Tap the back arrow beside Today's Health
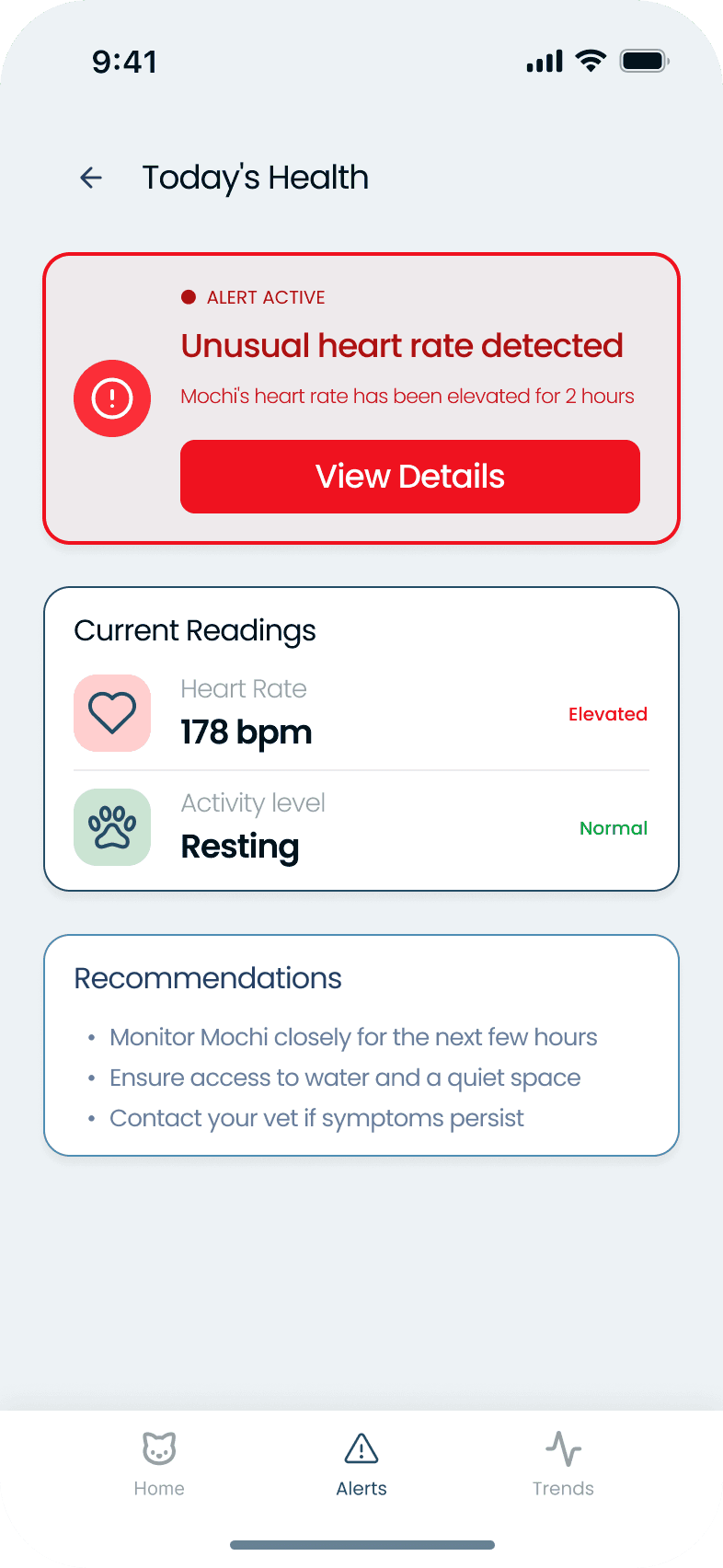The height and width of the screenshot is (1568, 723). [x=90, y=178]
